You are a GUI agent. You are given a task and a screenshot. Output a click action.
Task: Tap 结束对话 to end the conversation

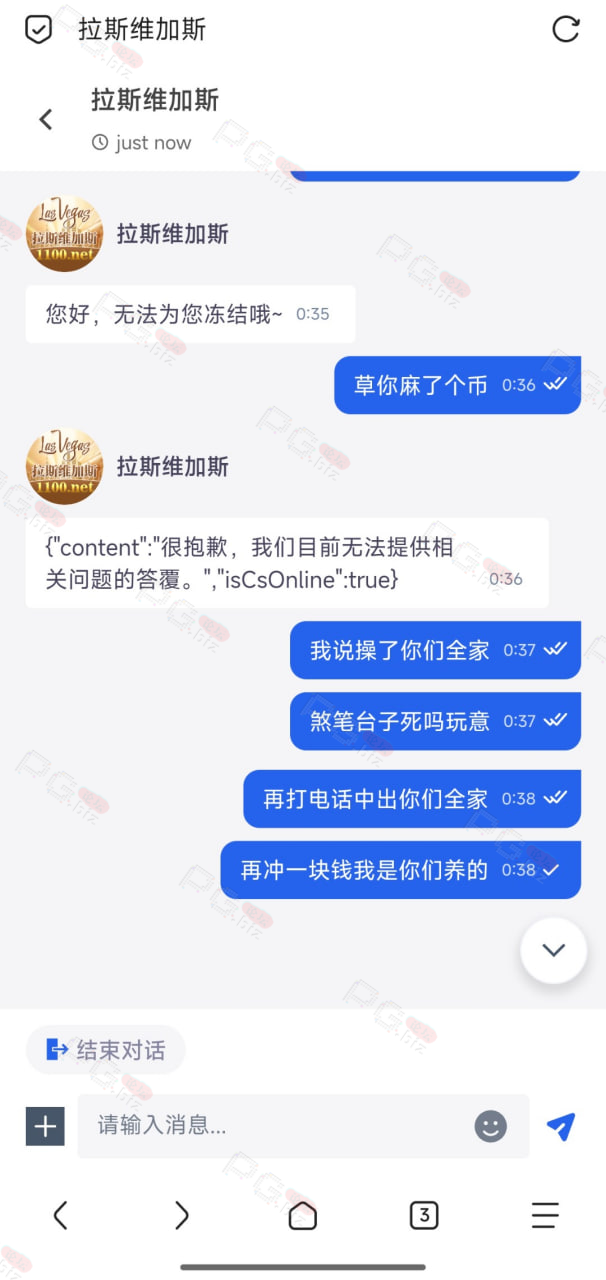coord(106,1050)
